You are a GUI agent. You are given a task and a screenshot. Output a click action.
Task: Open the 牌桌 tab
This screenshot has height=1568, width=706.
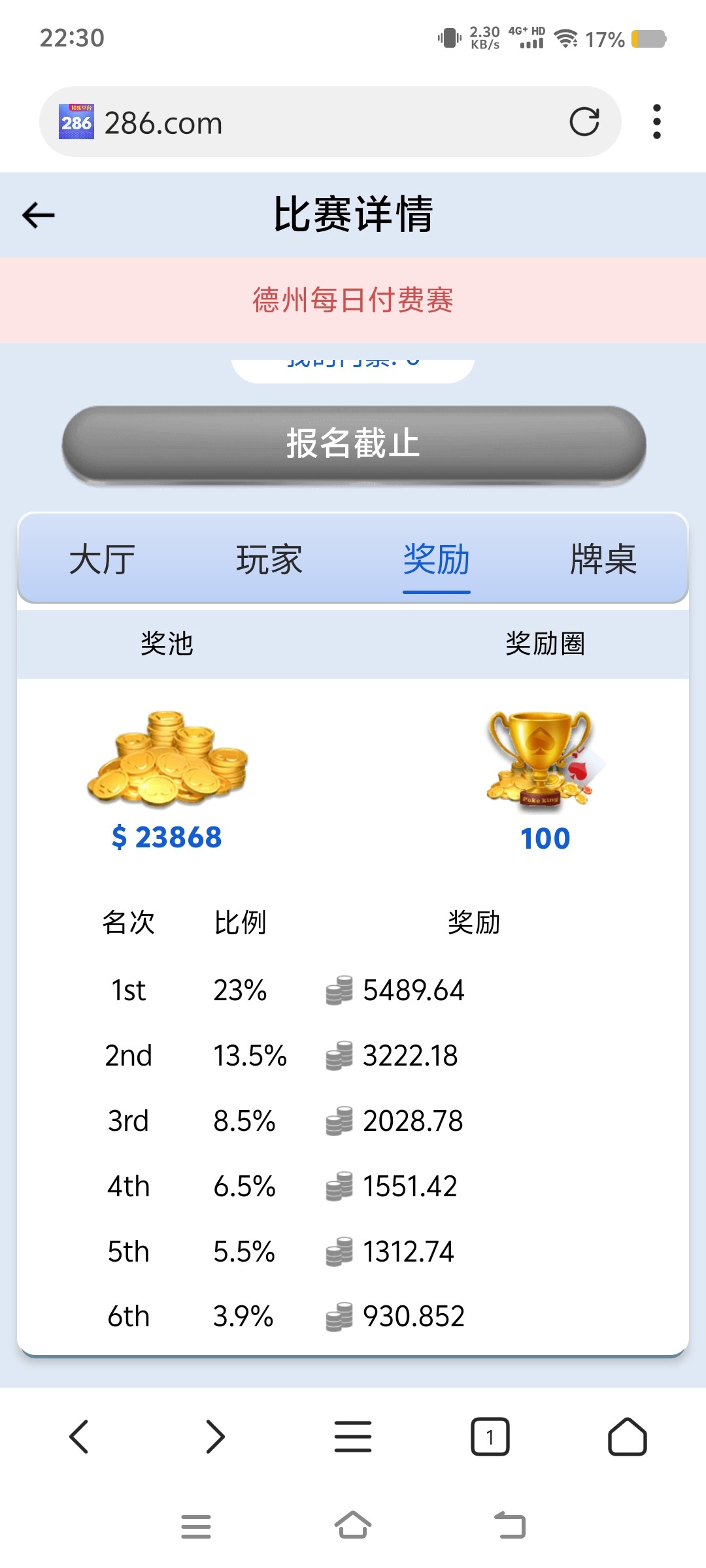pos(603,559)
